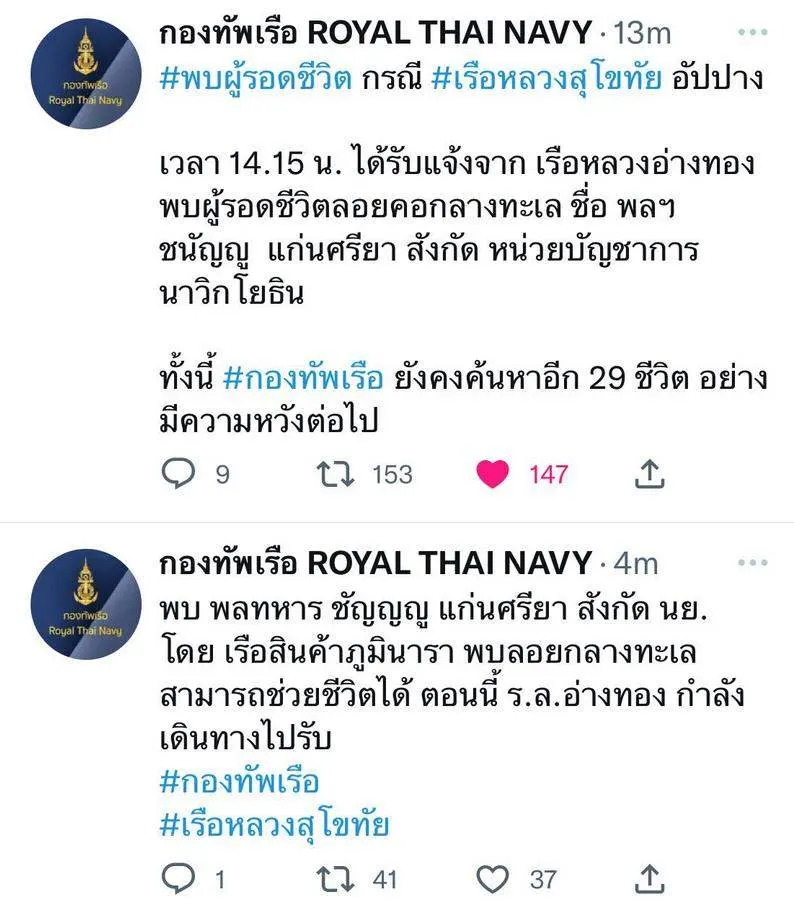Image resolution: width=794 pixels, height=906 pixels.
Task: Share the tweet posted 13m ago
Action: (x=650, y=473)
